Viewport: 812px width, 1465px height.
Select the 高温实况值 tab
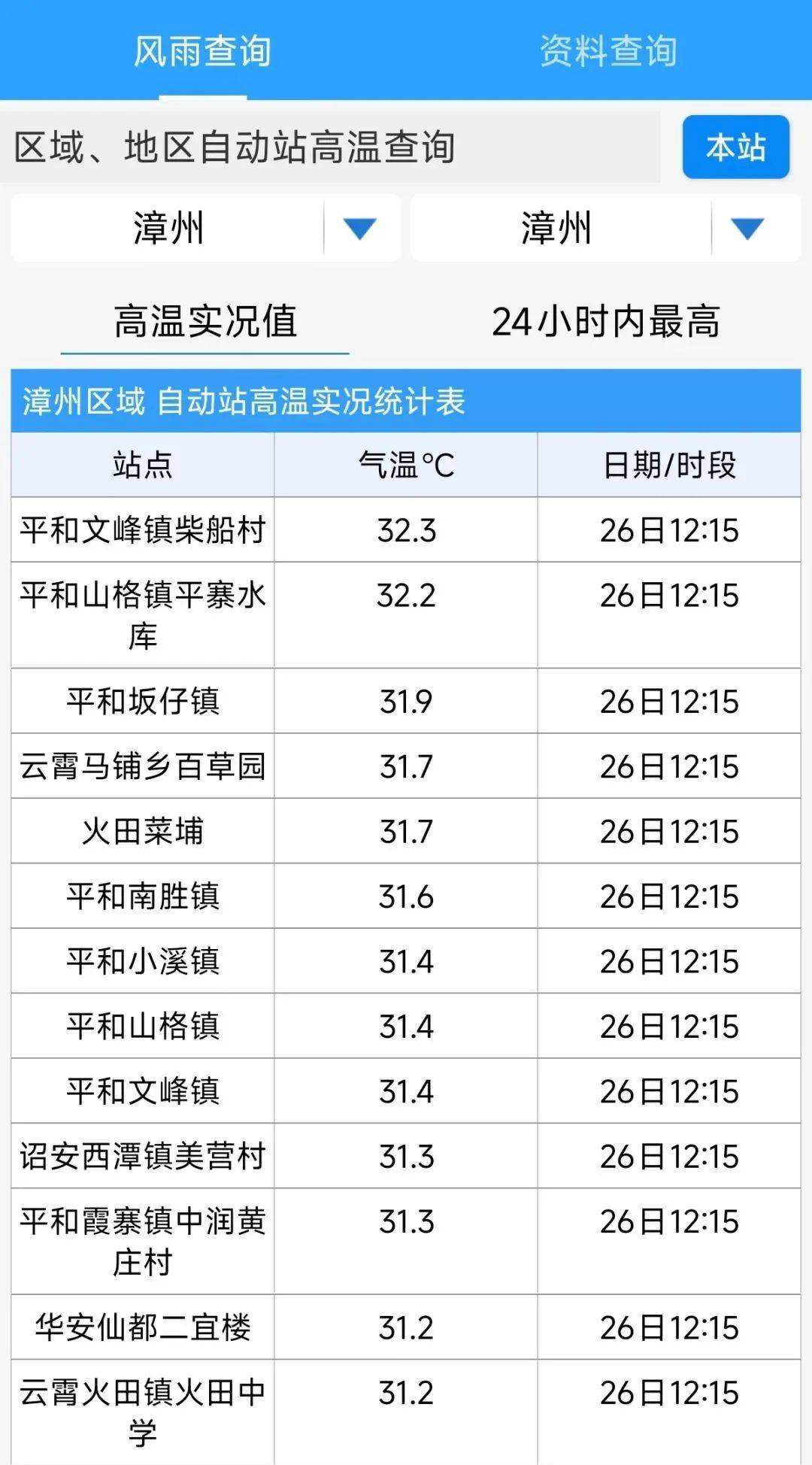(205, 321)
